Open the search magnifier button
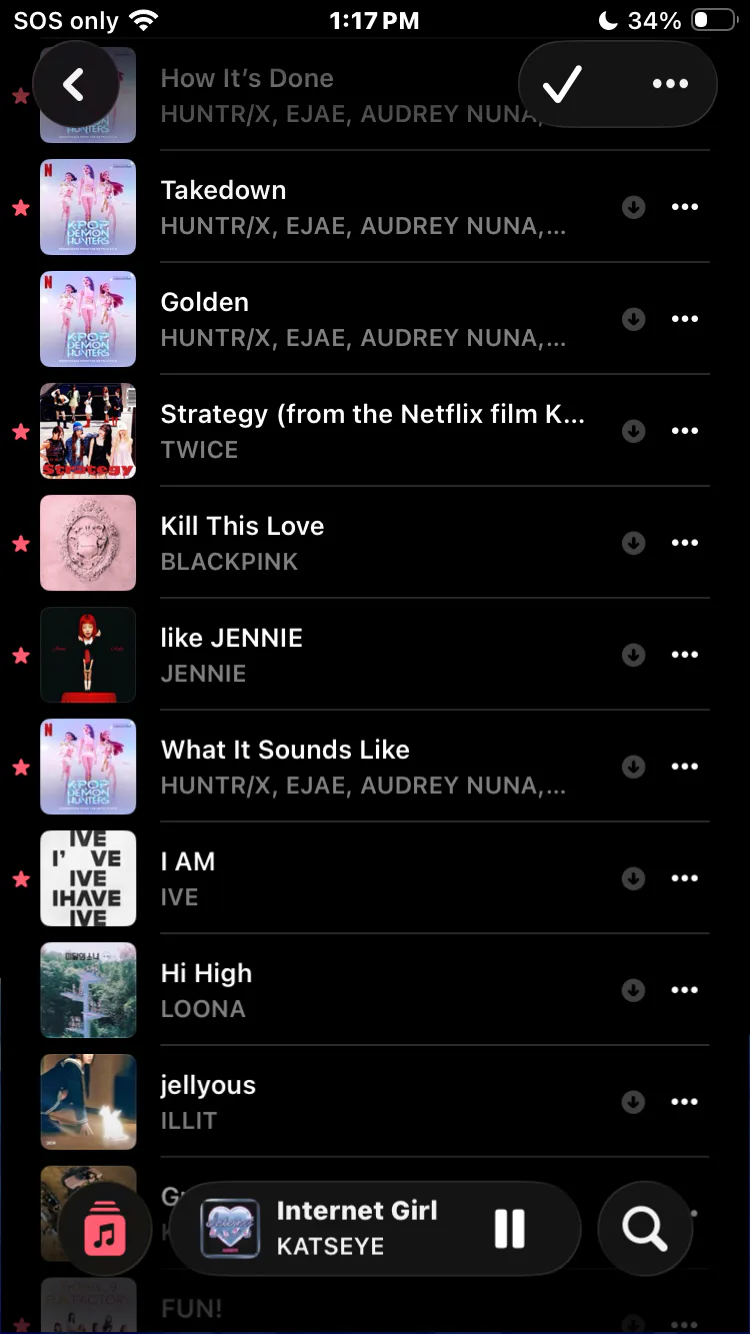This screenshot has height=1334, width=750. [x=645, y=1229]
